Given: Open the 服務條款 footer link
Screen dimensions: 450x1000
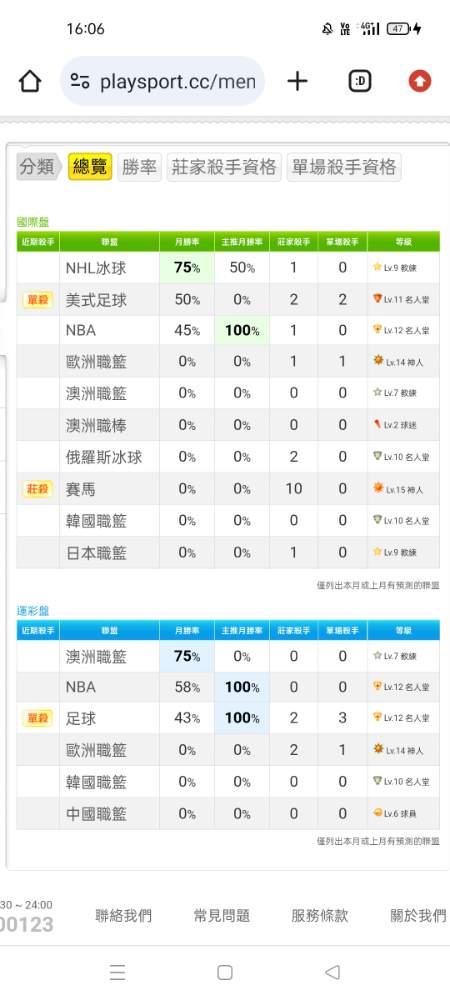Looking at the screenshot, I should pyautogui.click(x=320, y=916).
